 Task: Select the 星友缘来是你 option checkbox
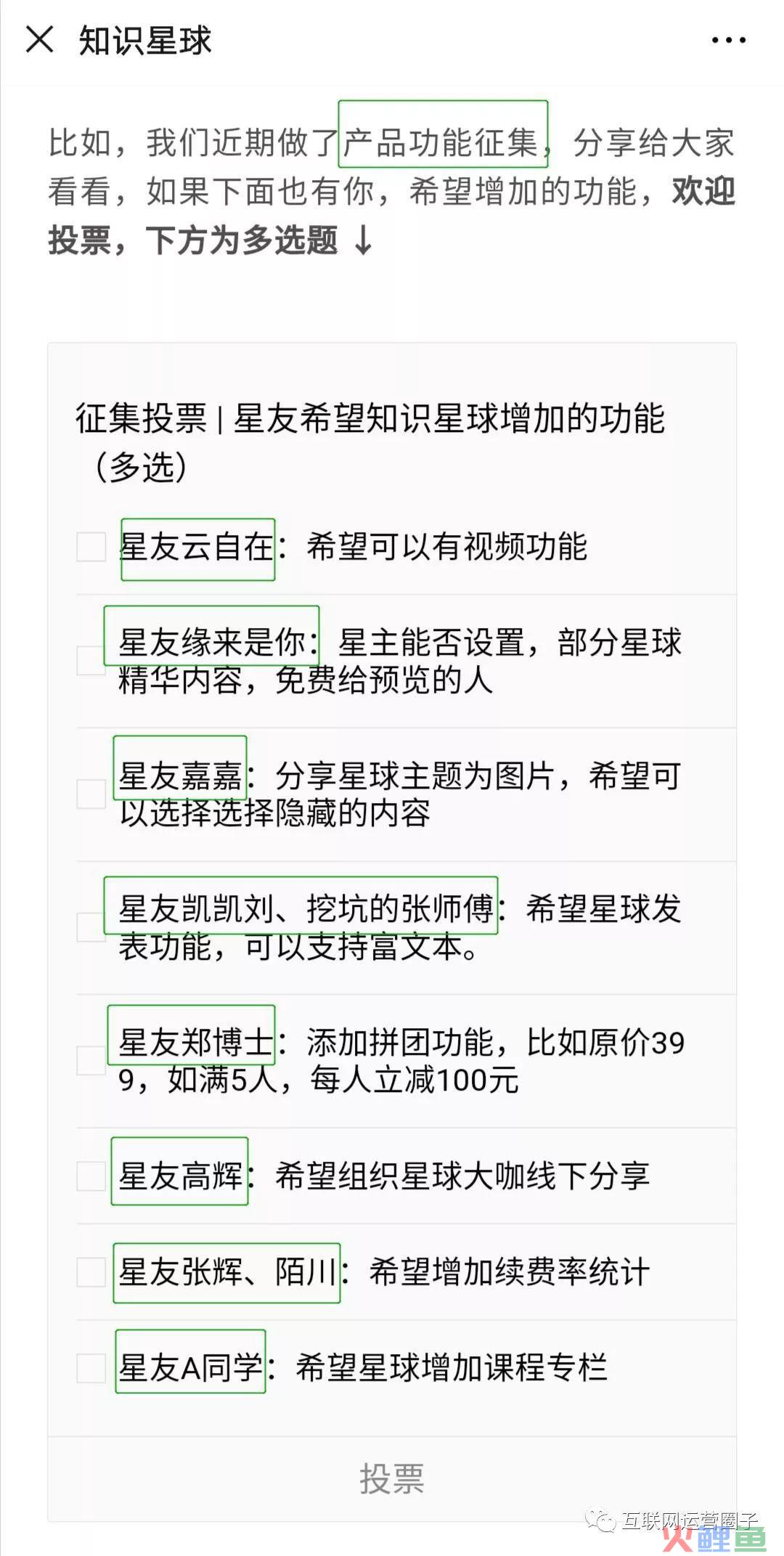point(91,661)
